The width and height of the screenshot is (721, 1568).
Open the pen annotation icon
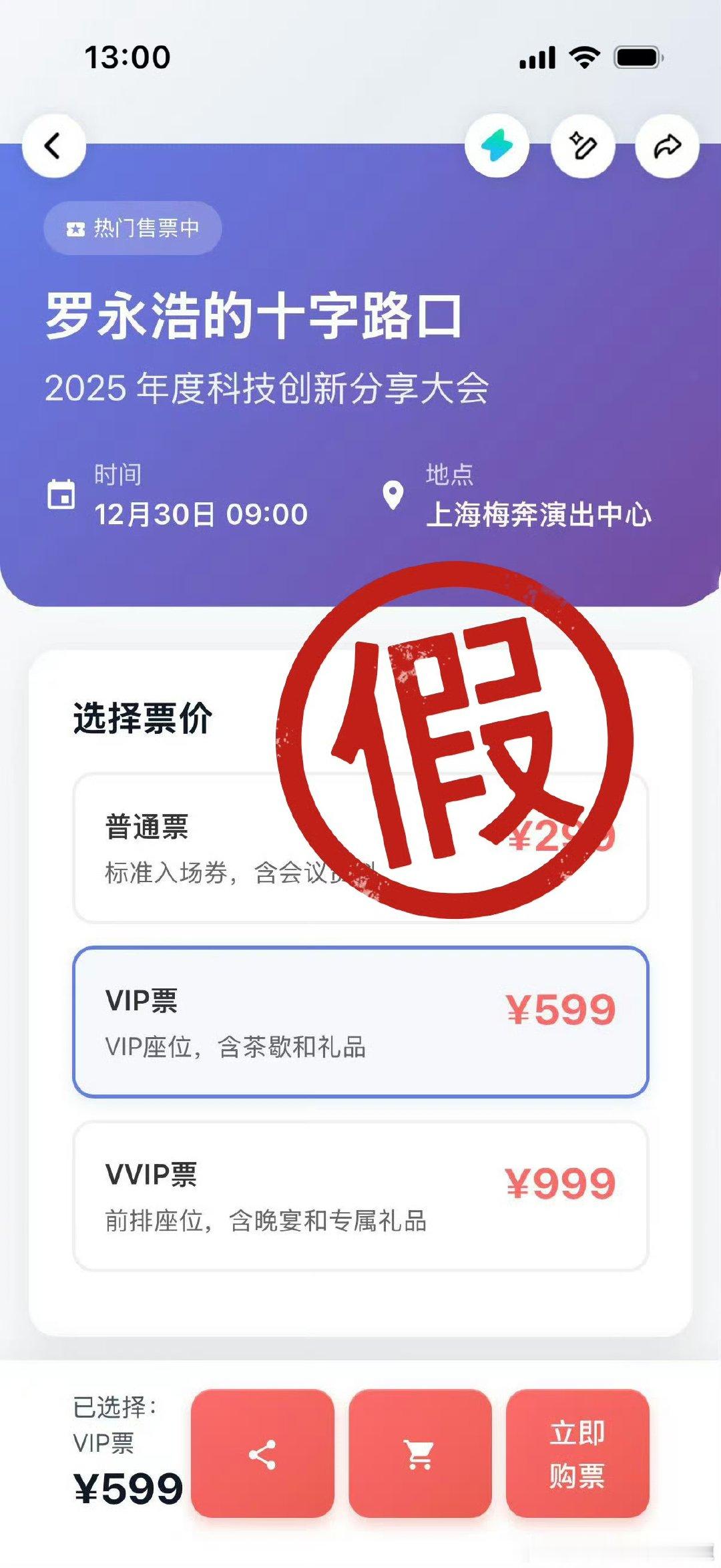point(583,146)
